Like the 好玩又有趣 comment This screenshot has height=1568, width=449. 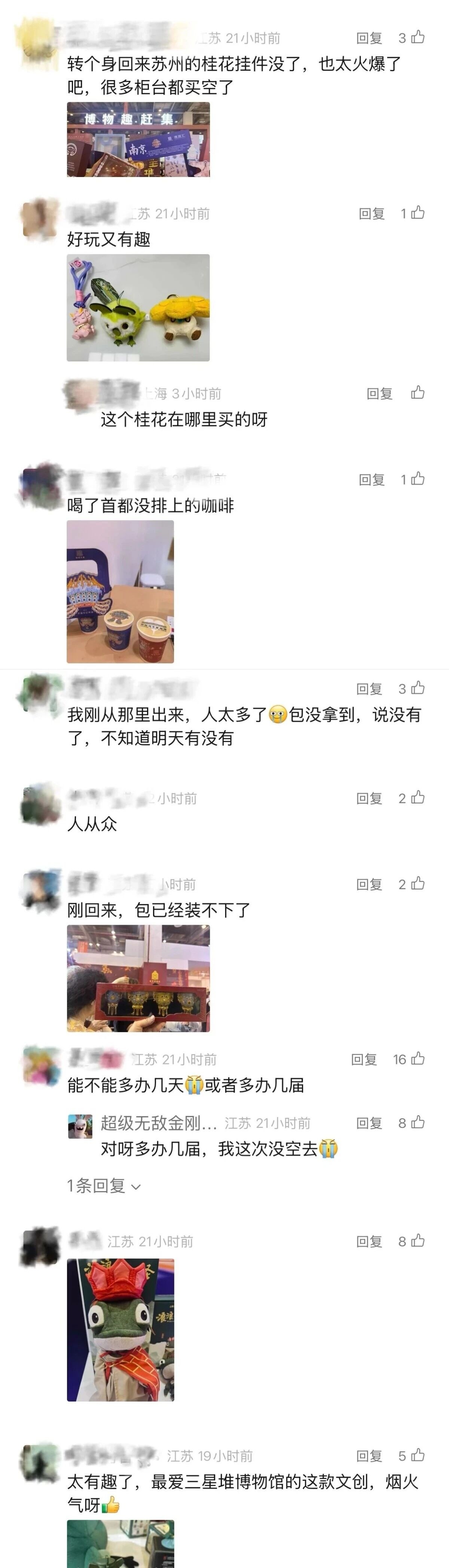click(x=417, y=213)
